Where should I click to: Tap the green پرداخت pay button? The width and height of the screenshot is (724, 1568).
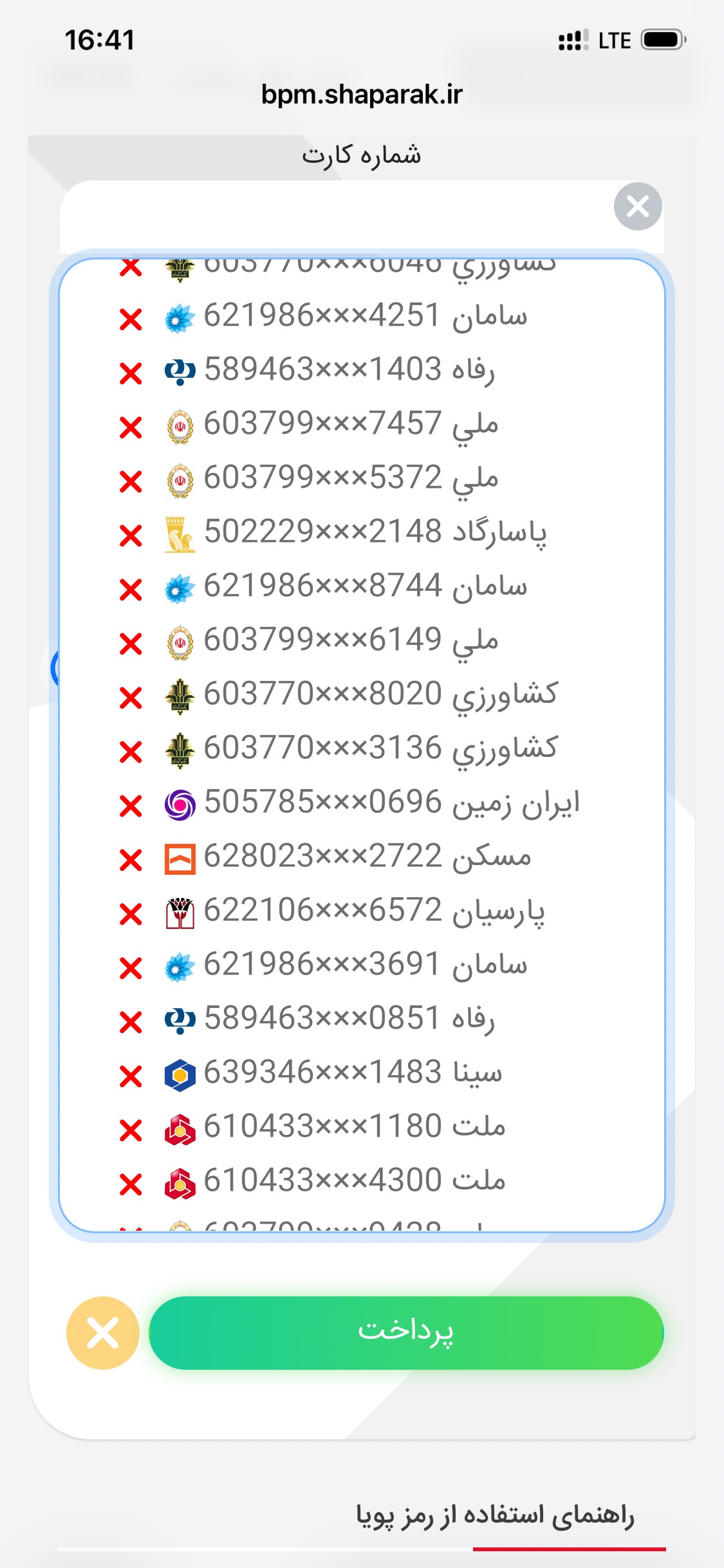pos(406,1332)
